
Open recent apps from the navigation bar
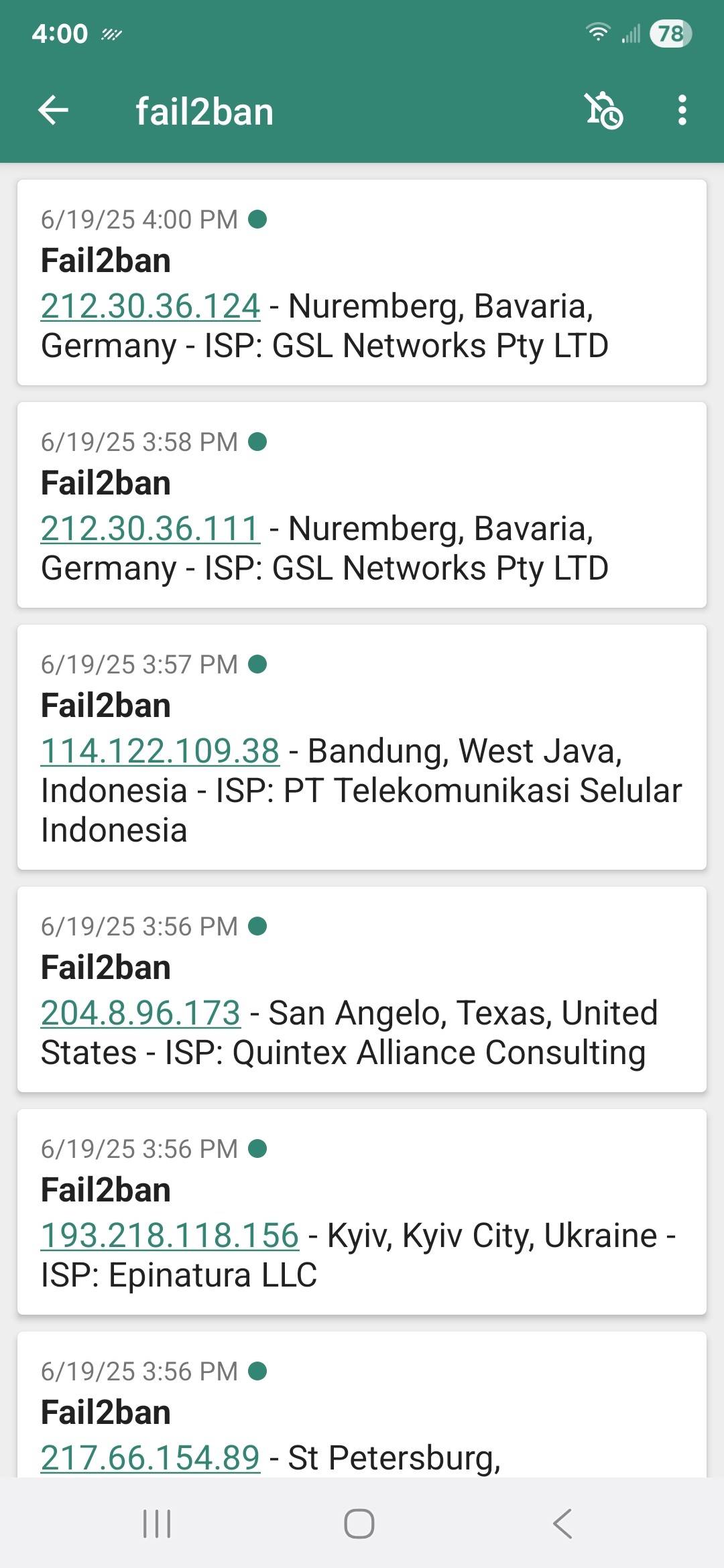click(158, 1524)
